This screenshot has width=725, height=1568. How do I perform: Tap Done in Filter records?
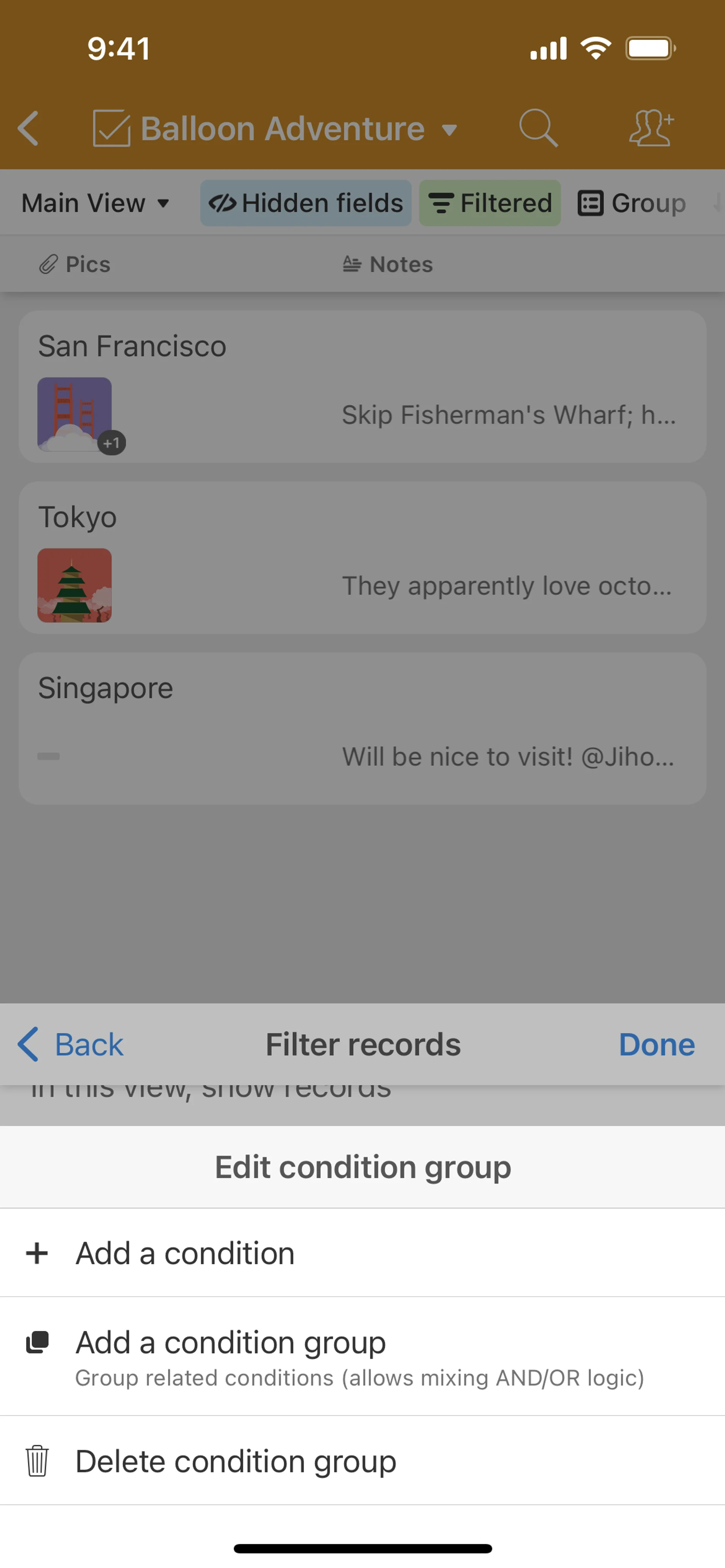coord(656,1045)
